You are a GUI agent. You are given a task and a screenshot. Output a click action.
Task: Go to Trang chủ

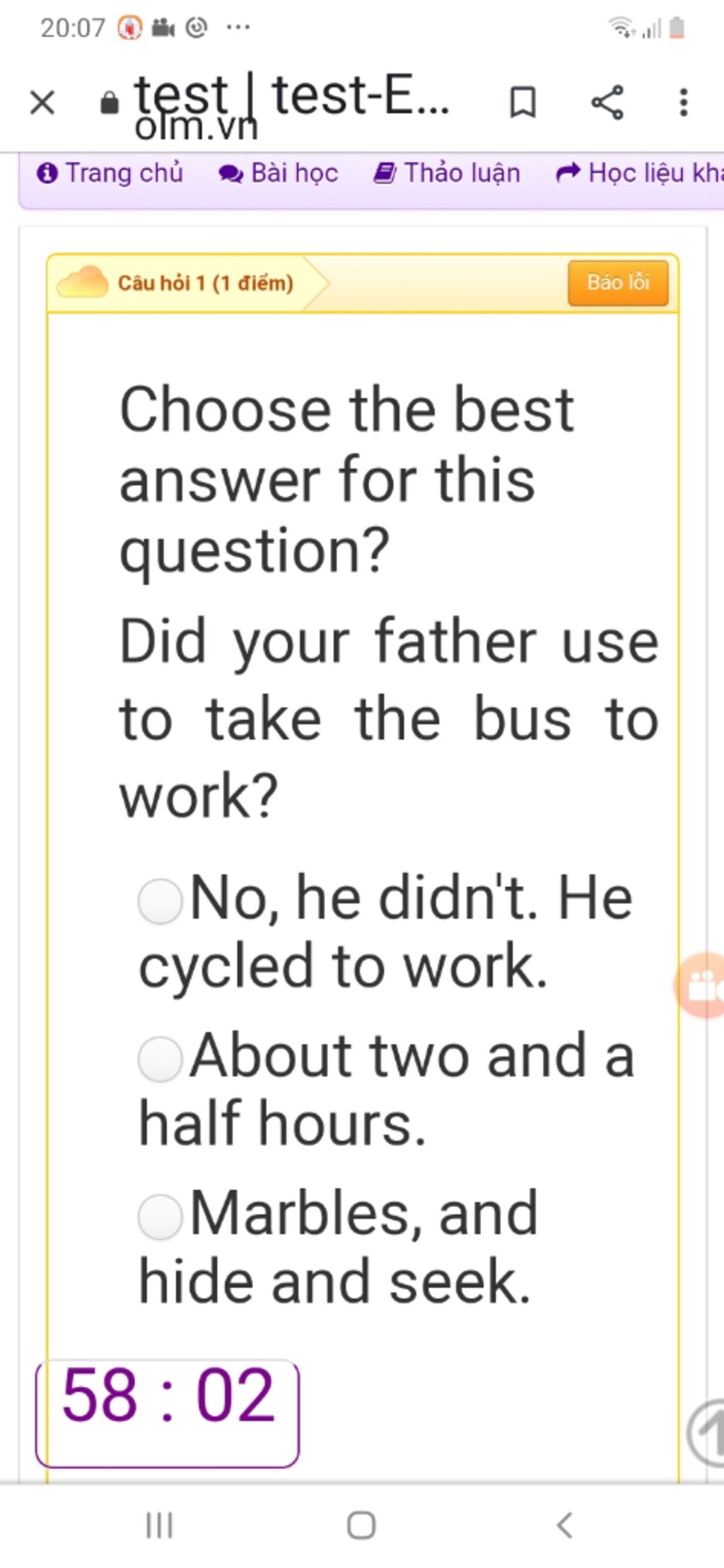click(x=110, y=173)
